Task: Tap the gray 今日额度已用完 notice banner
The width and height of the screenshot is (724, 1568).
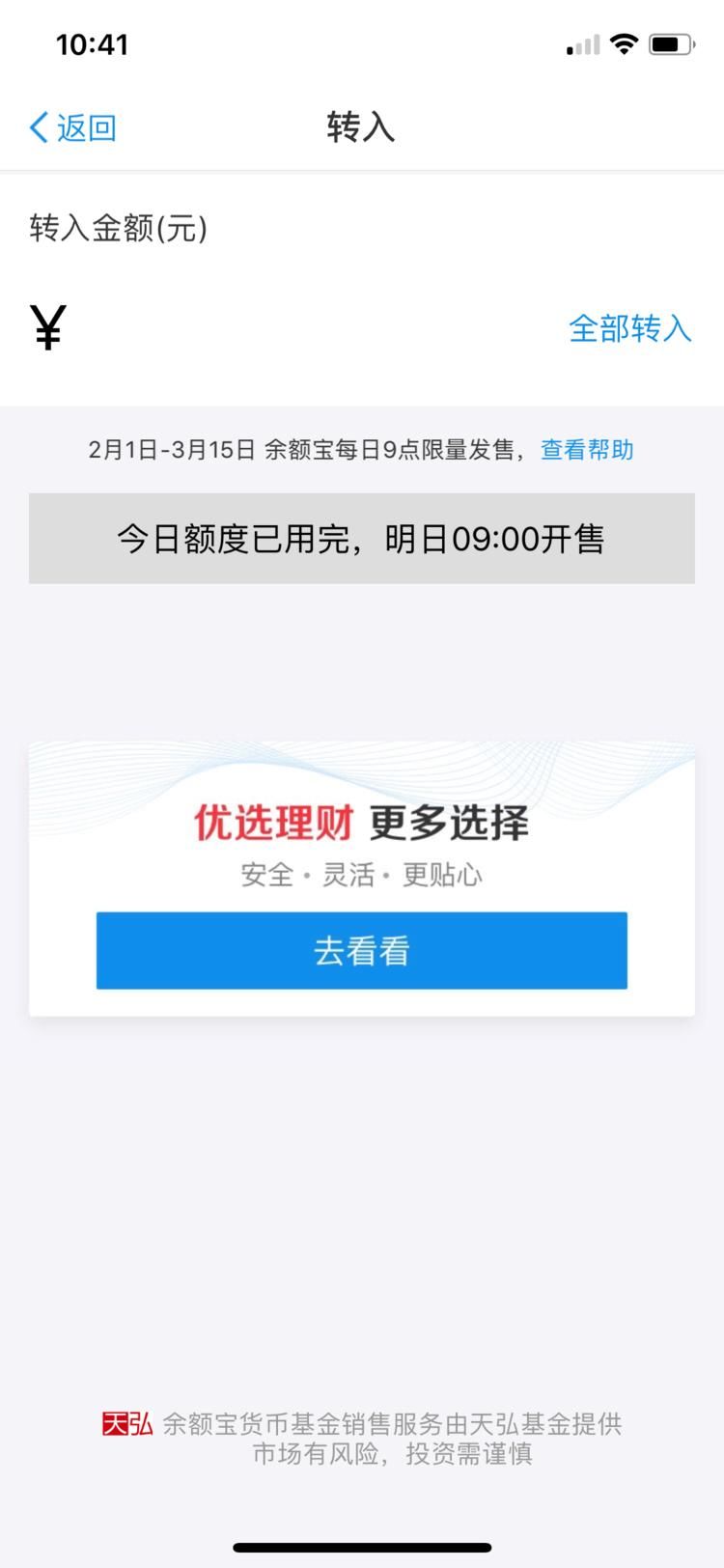Action: pos(362,538)
